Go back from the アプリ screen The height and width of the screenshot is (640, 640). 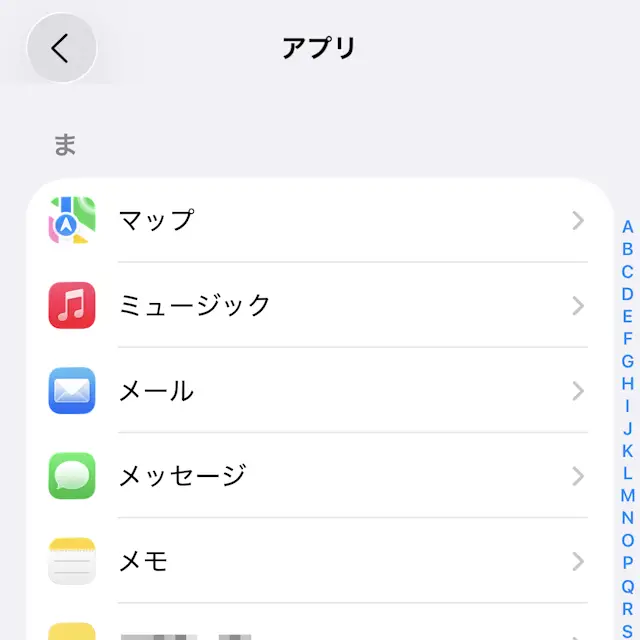[61, 48]
